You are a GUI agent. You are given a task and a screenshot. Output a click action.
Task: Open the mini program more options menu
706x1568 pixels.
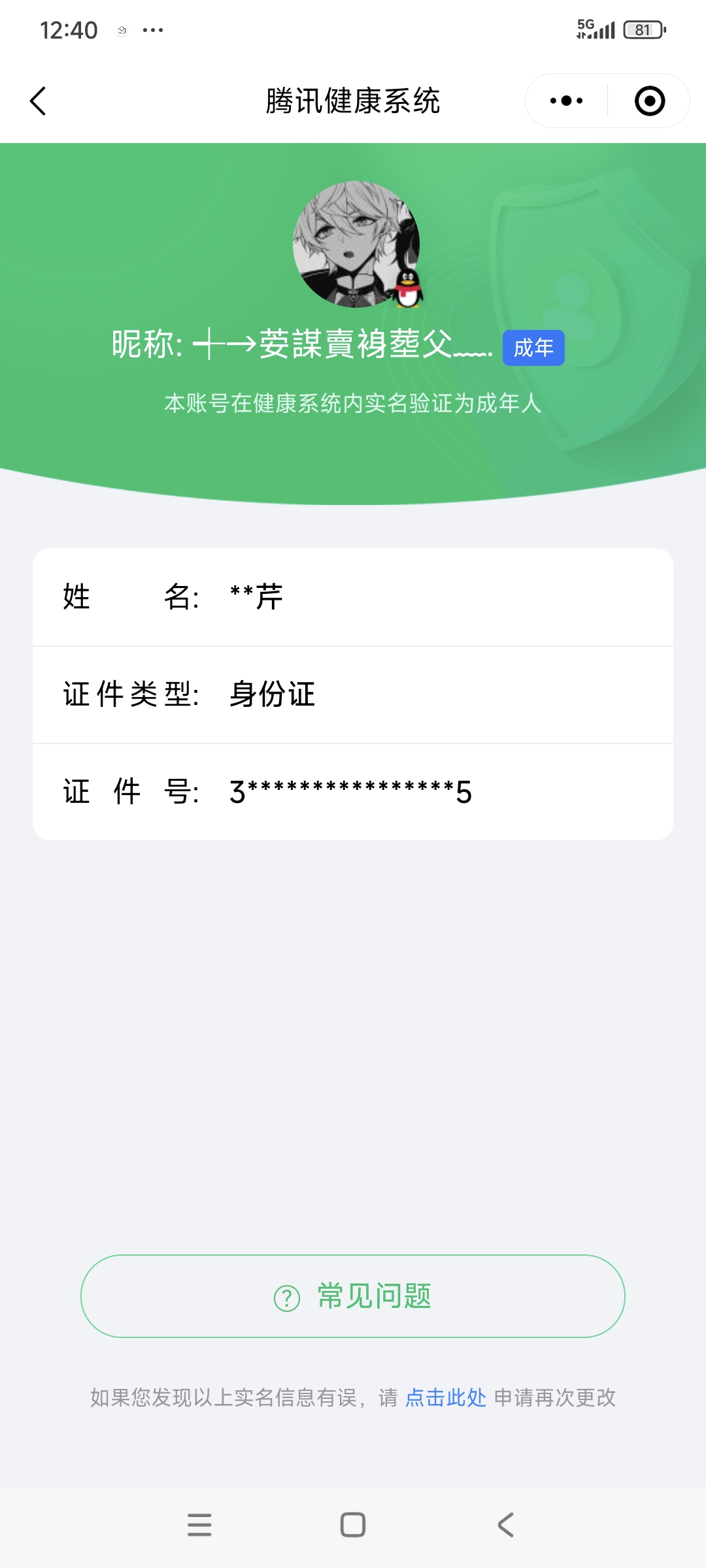pos(566,101)
